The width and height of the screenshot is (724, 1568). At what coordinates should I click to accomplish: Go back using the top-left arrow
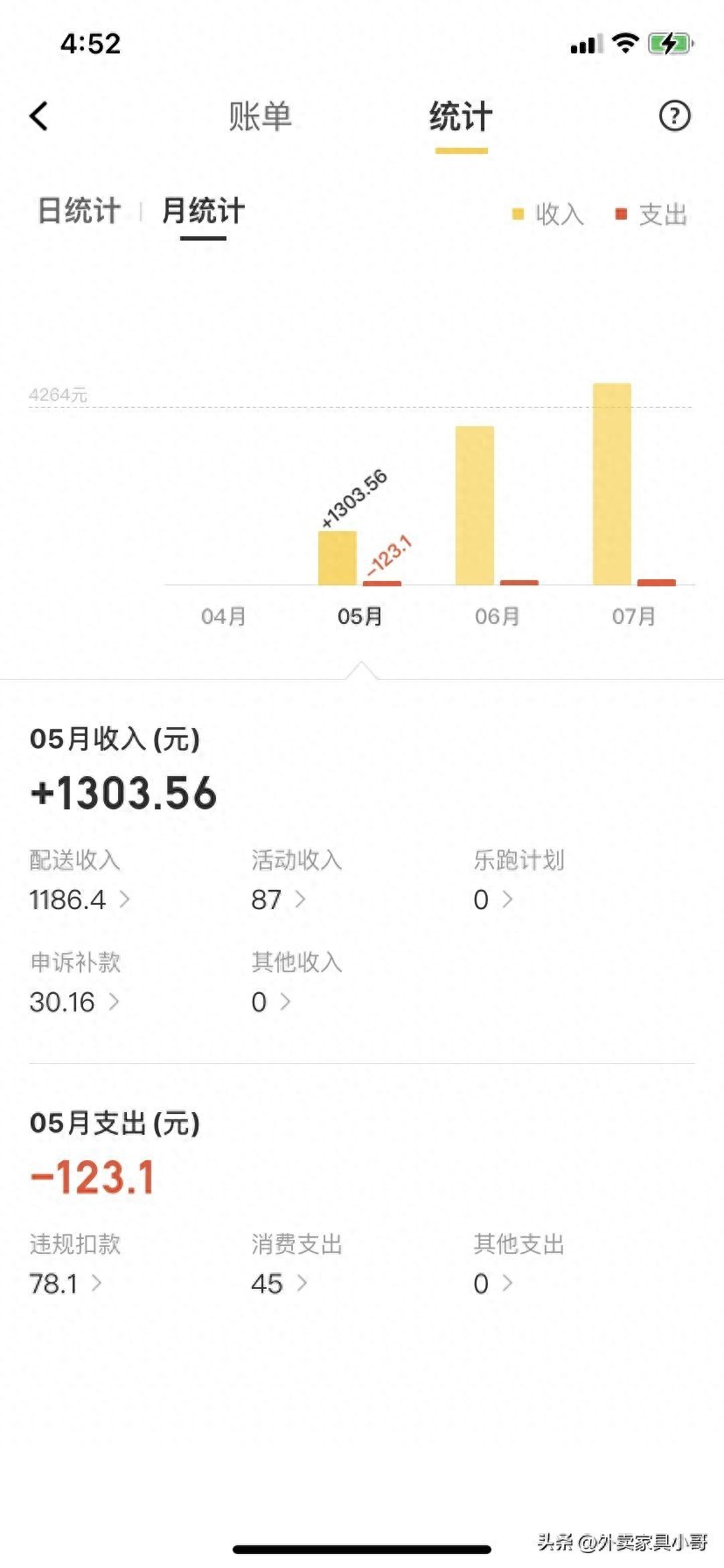point(39,116)
